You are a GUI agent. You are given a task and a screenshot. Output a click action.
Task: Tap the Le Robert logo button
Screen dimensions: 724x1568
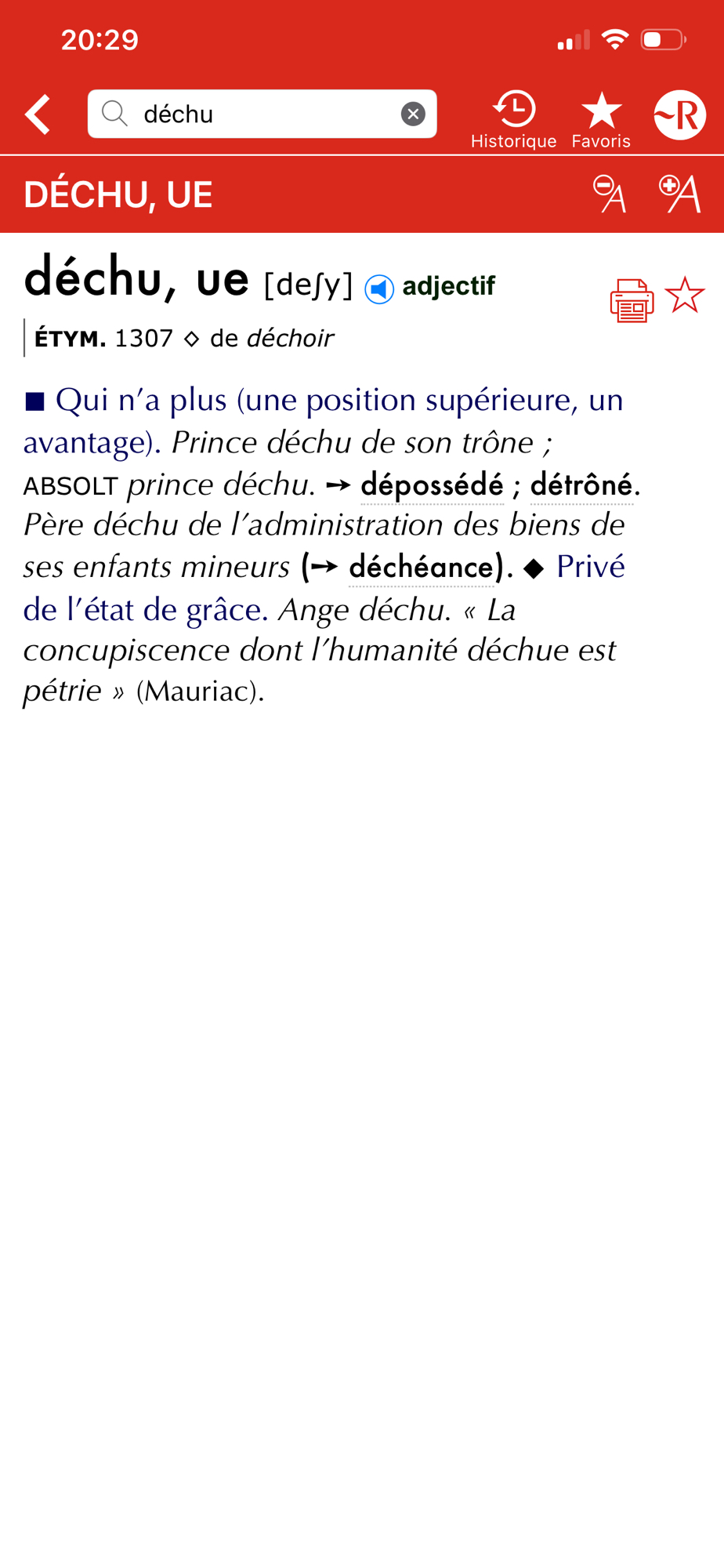(679, 115)
